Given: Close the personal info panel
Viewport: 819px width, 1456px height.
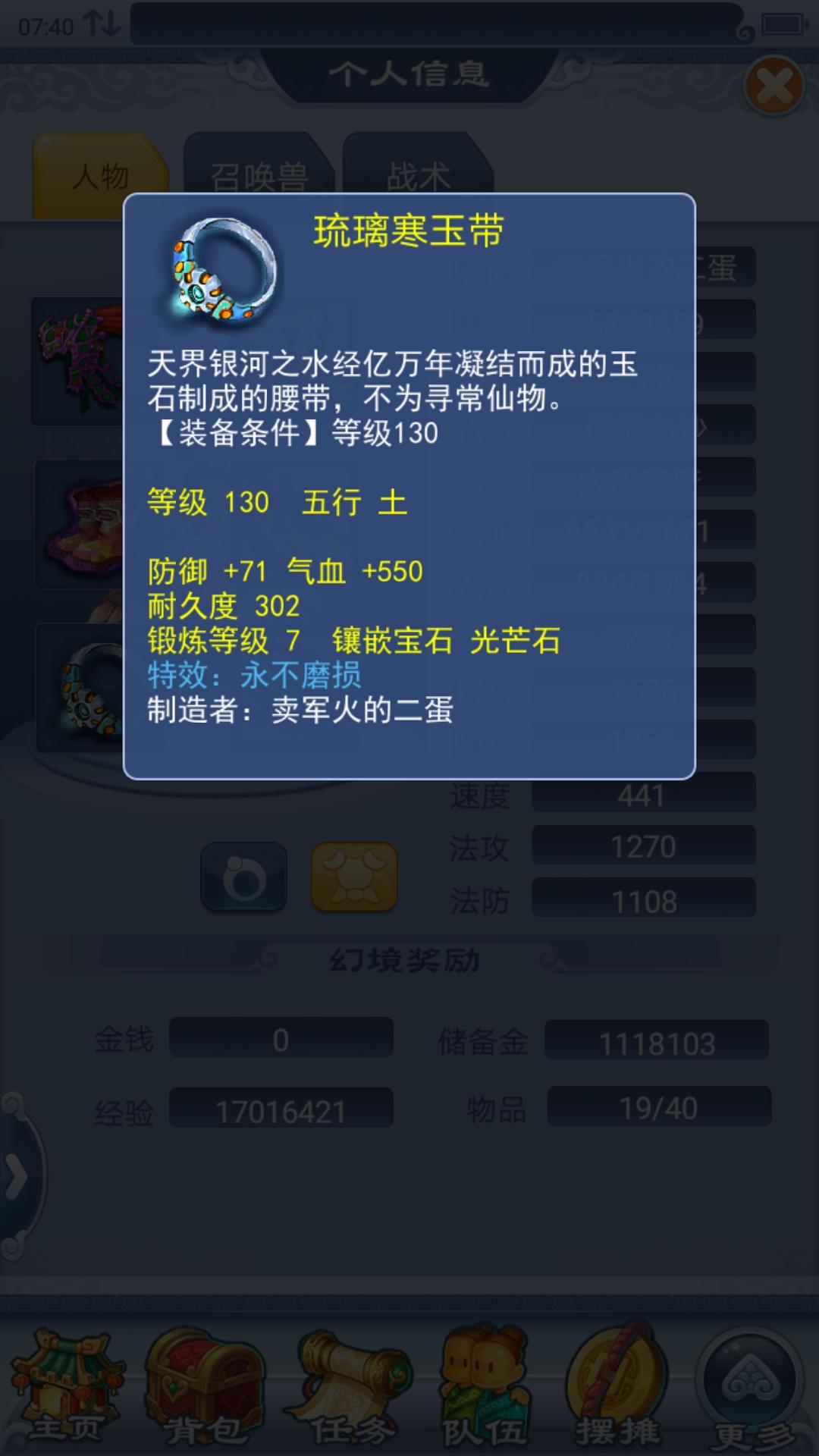Looking at the screenshot, I should [773, 86].
